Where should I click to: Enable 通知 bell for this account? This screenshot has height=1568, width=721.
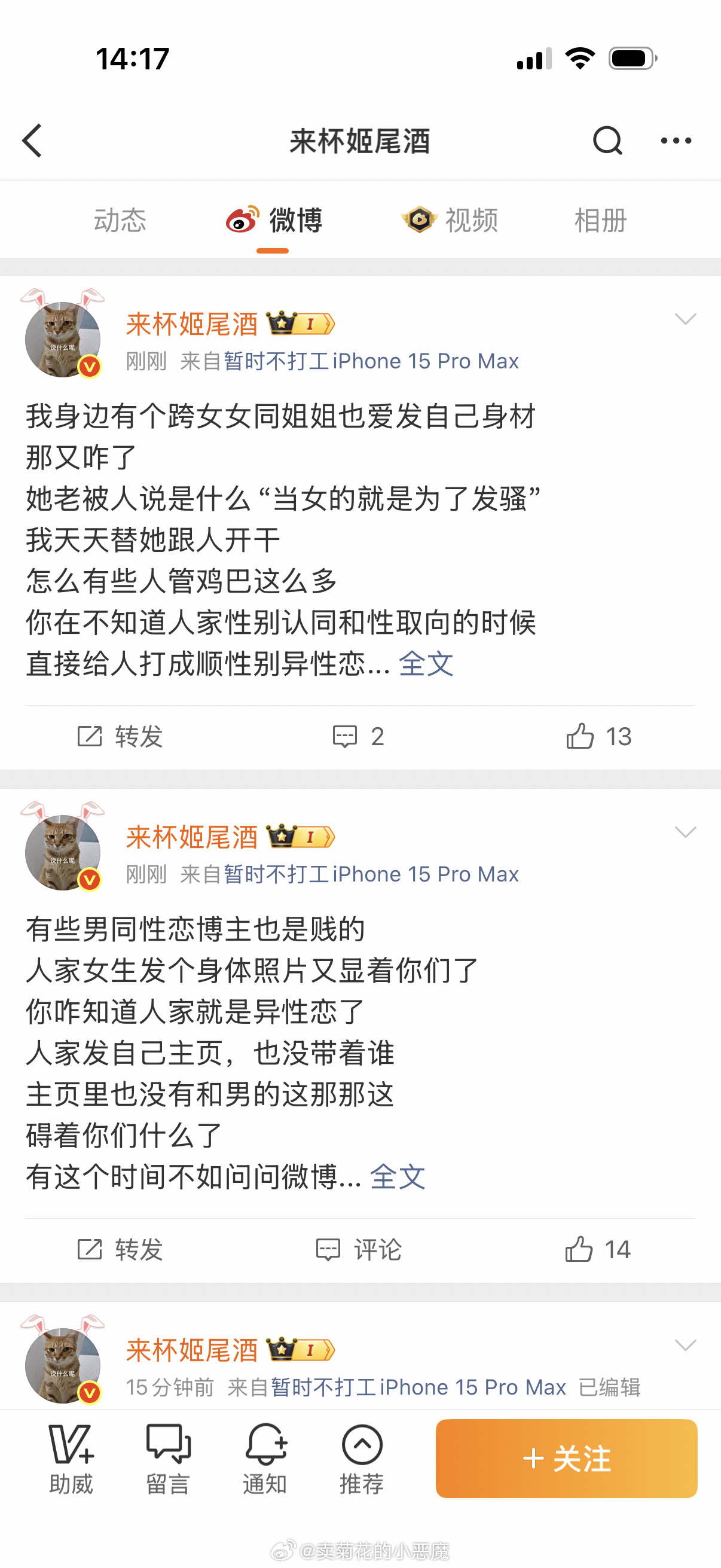265,1459
